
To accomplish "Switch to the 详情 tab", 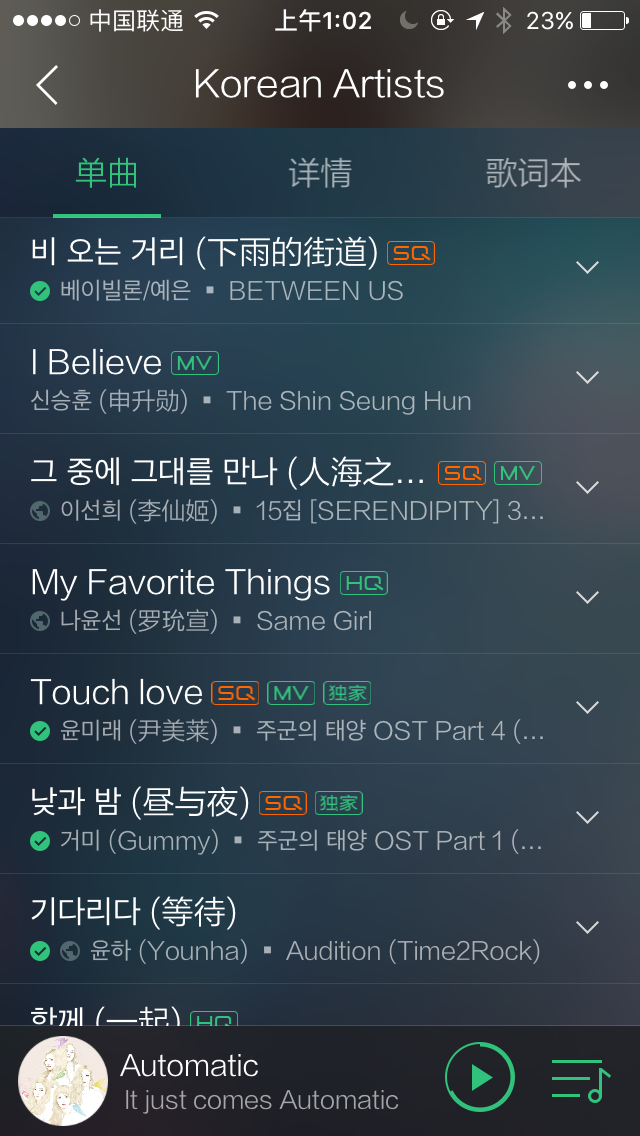I will point(320,173).
